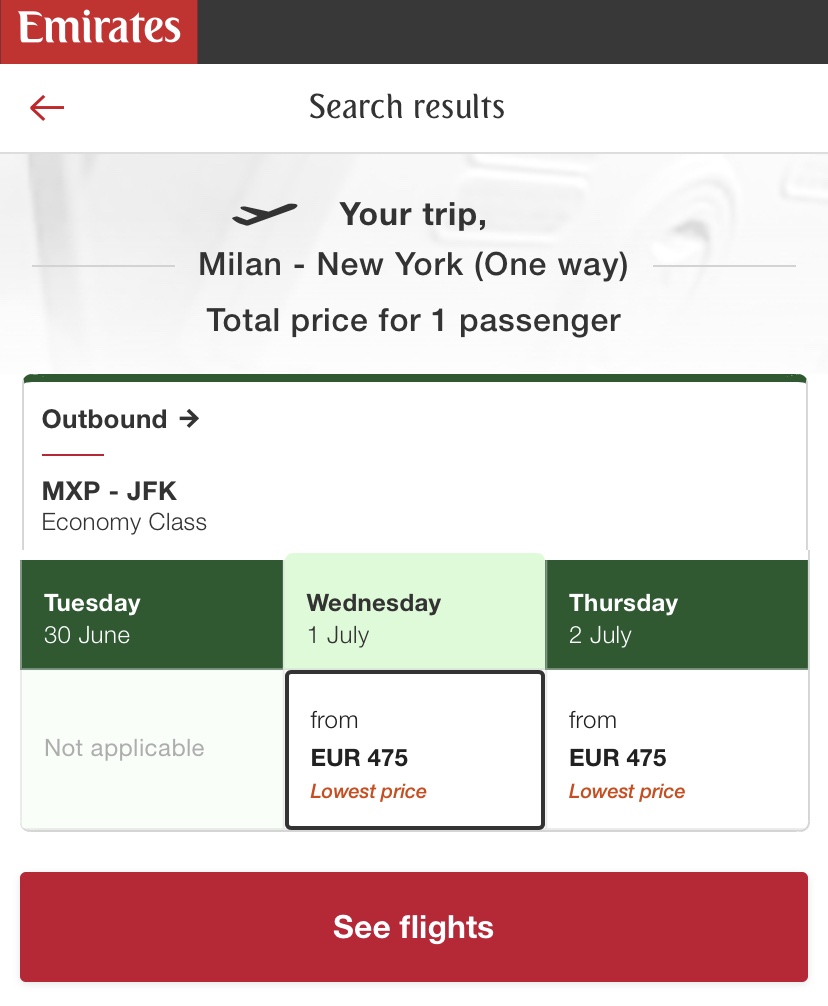Go back using the red arrow
The image size is (828, 1006).
pyautogui.click(x=47, y=108)
